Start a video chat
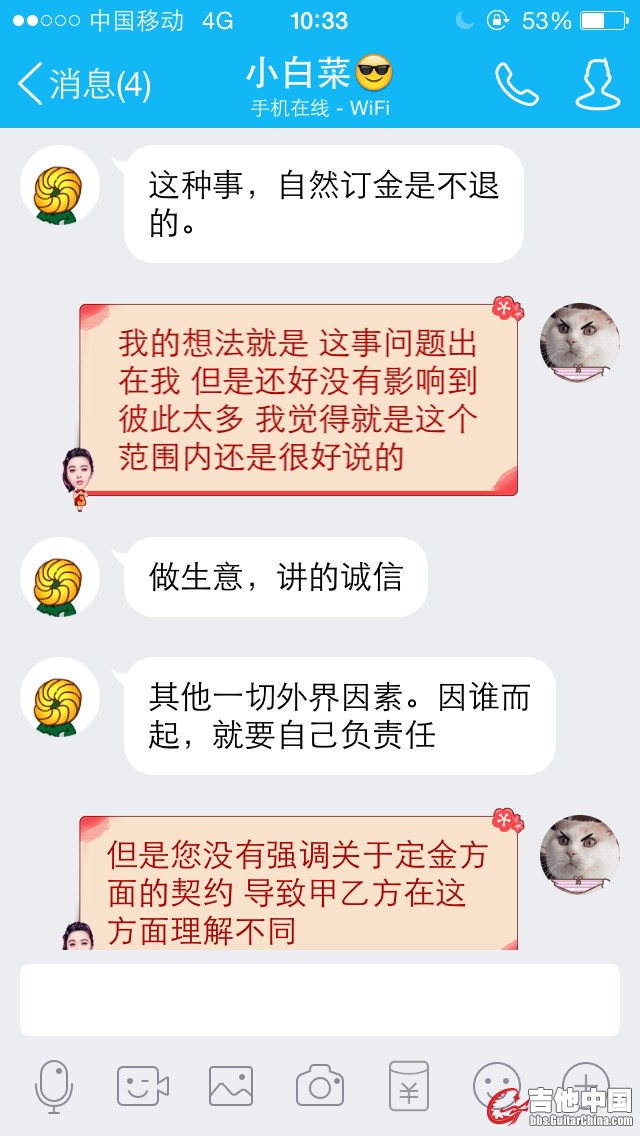 tap(143, 1087)
